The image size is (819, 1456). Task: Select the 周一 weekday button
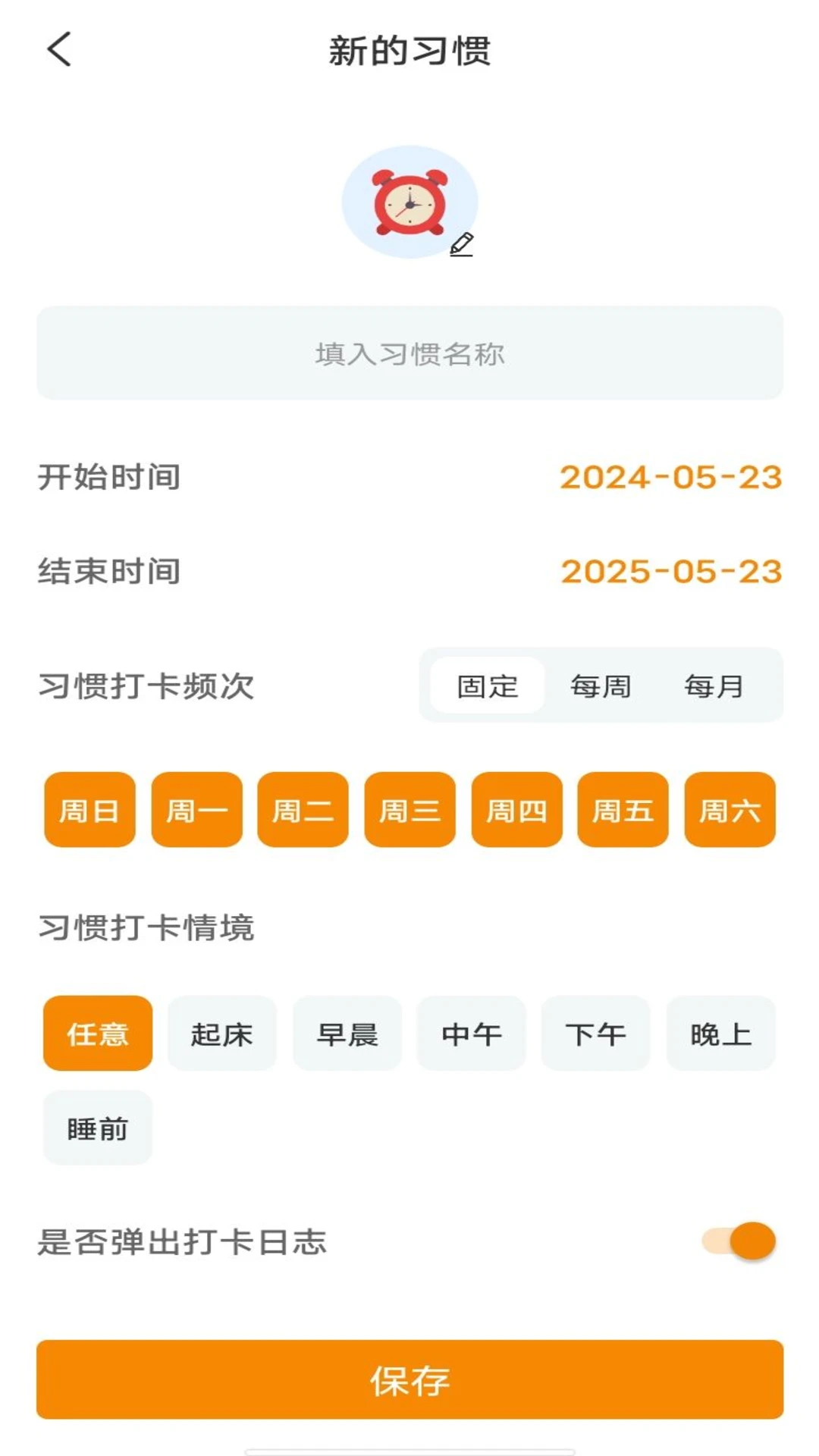[x=196, y=810]
